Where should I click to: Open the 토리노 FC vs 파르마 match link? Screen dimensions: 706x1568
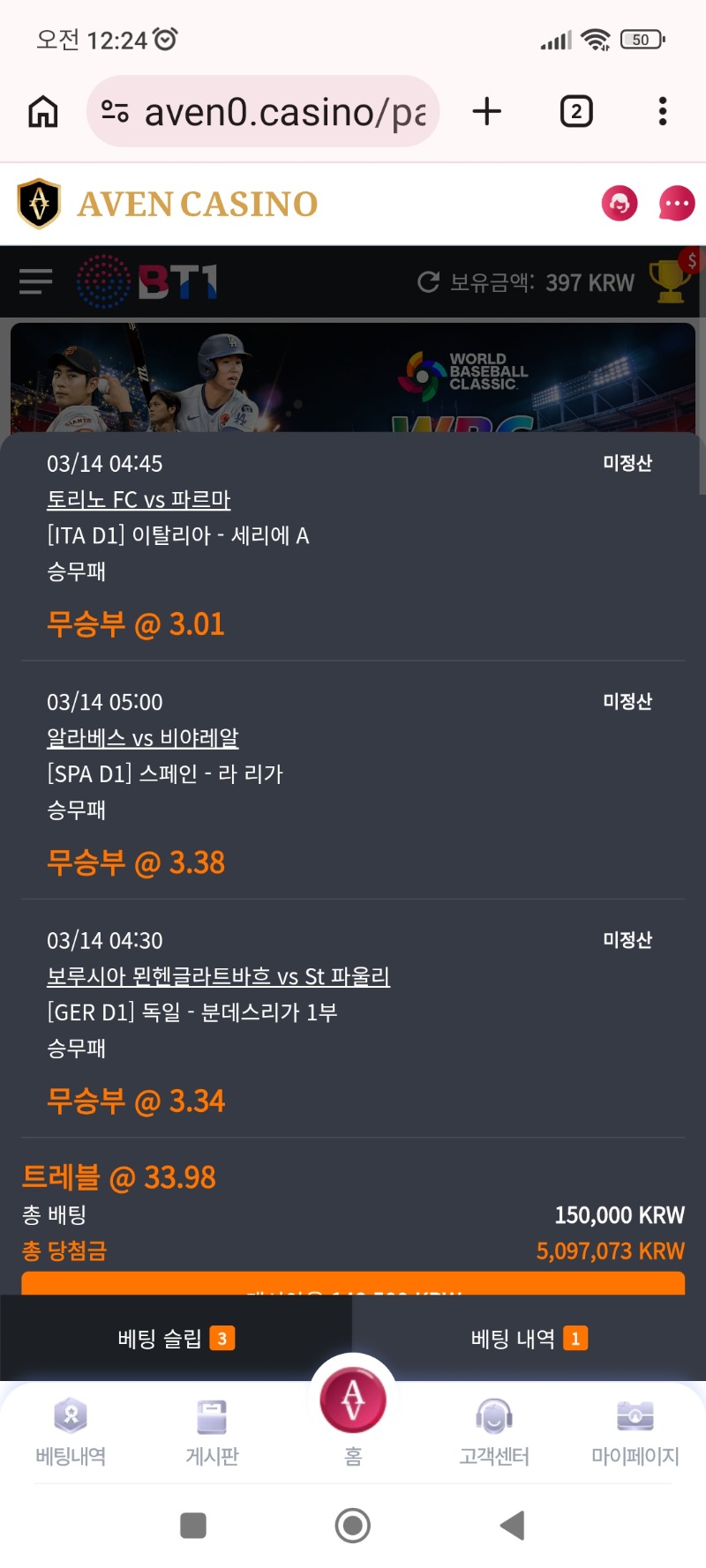(139, 500)
